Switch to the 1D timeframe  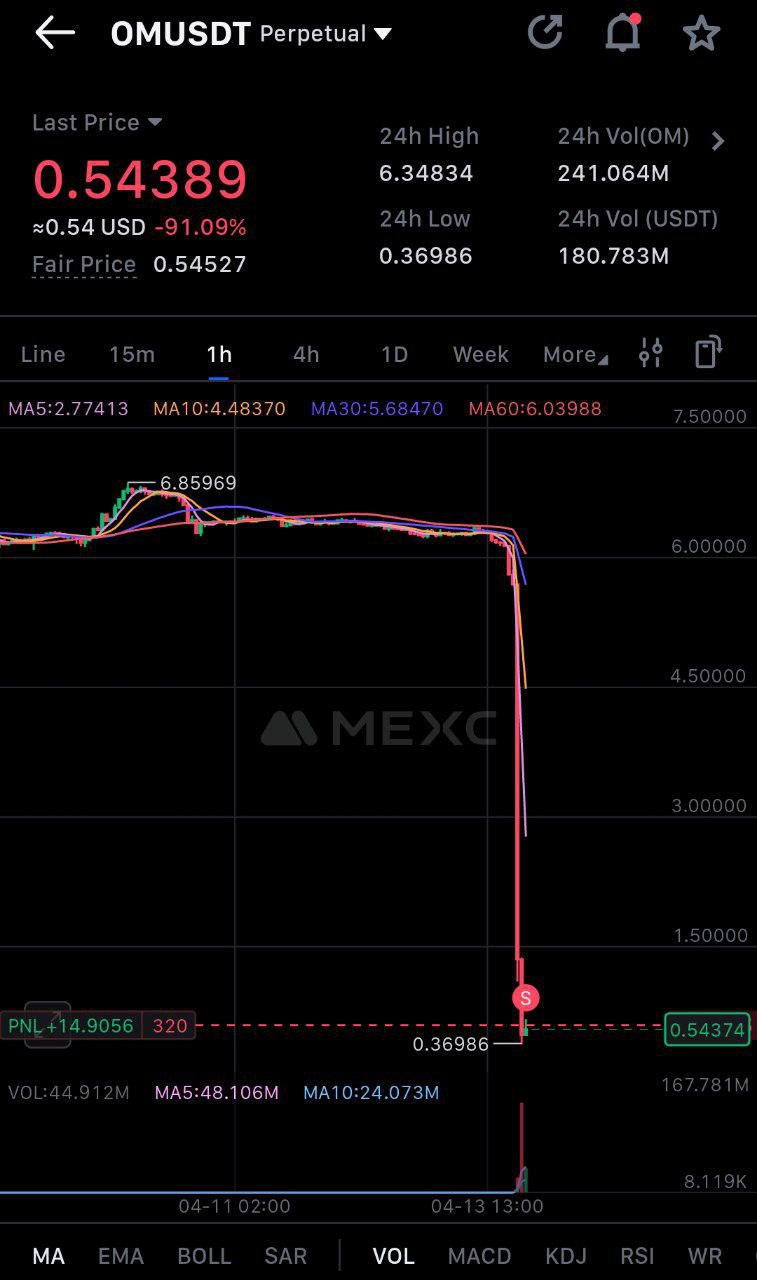pyautogui.click(x=394, y=354)
